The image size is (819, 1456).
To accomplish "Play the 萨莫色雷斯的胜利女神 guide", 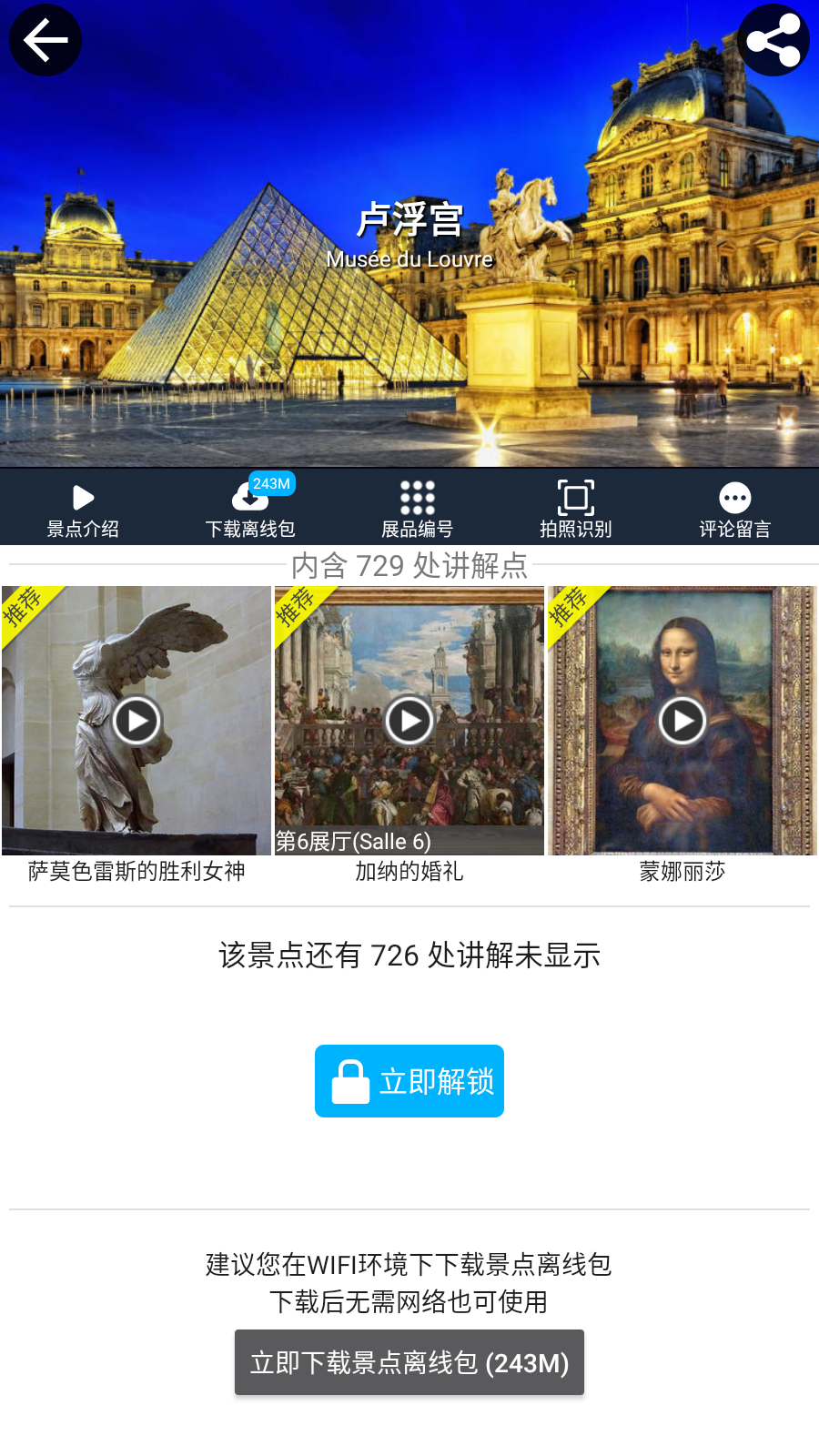I will tap(136, 721).
